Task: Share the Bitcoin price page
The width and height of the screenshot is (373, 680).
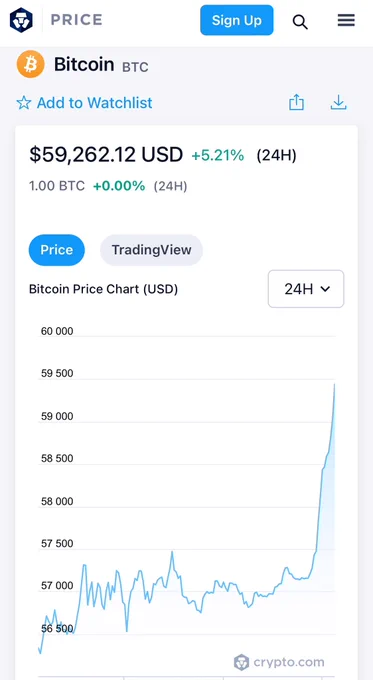Action: (x=296, y=102)
